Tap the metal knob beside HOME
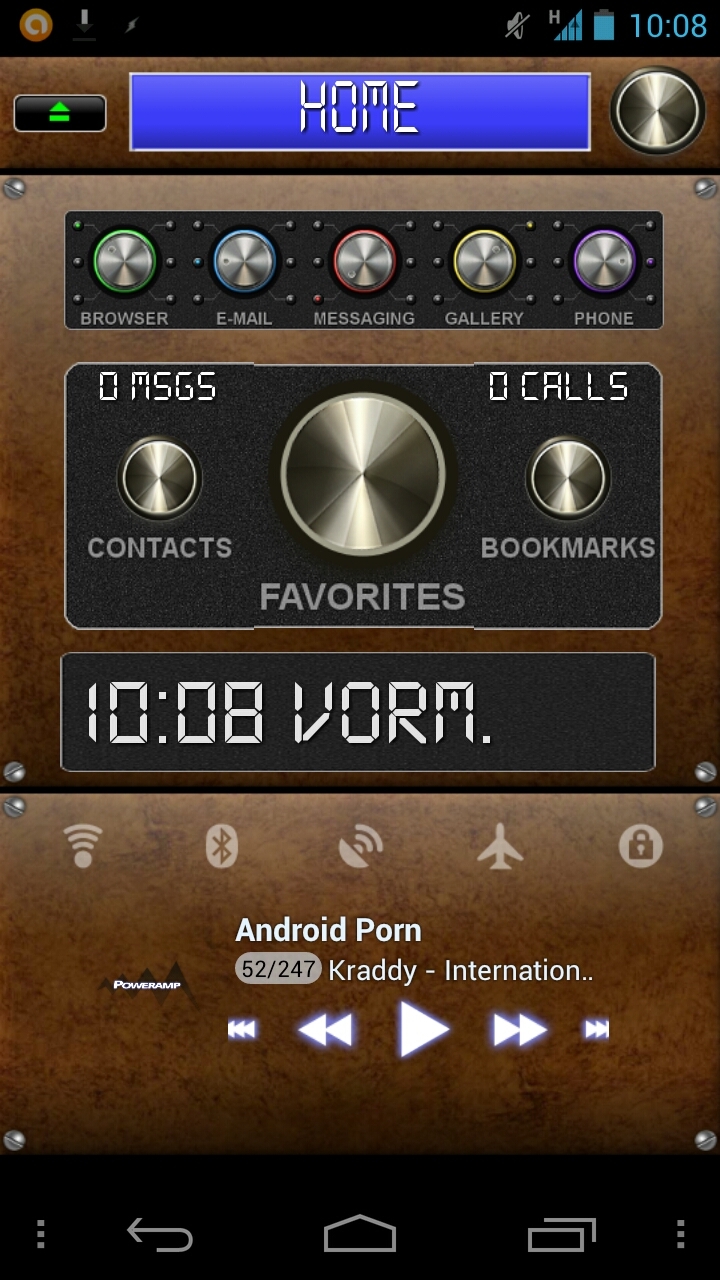The width and height of the screenshot is (720, 1280). (657, 110)
